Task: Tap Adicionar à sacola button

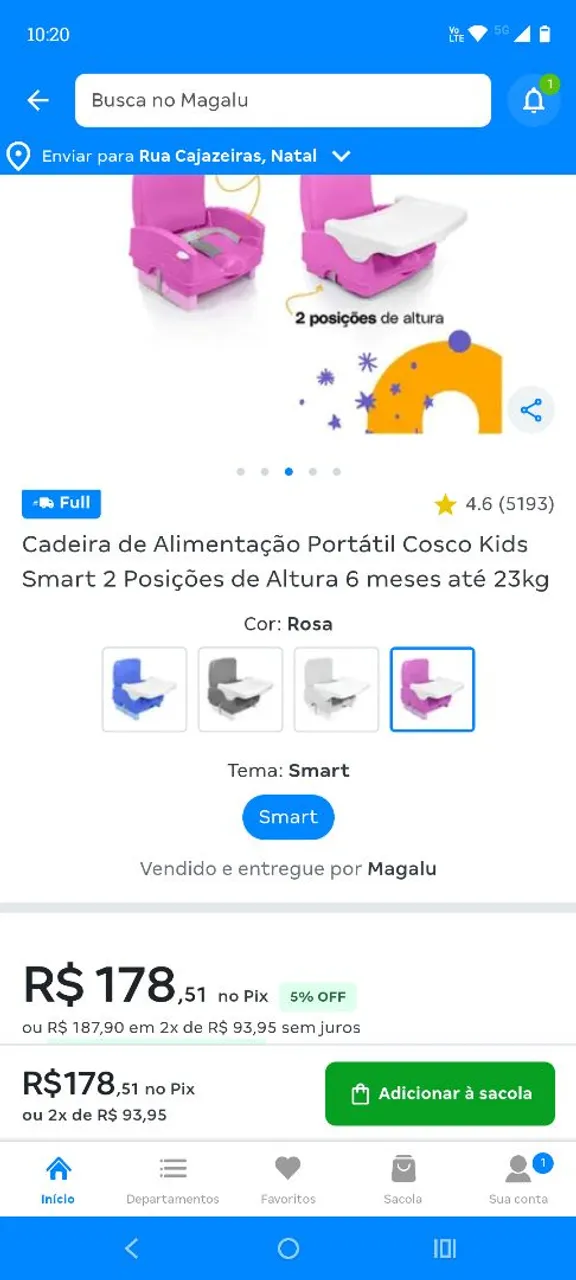Action: coord(440,1093)
